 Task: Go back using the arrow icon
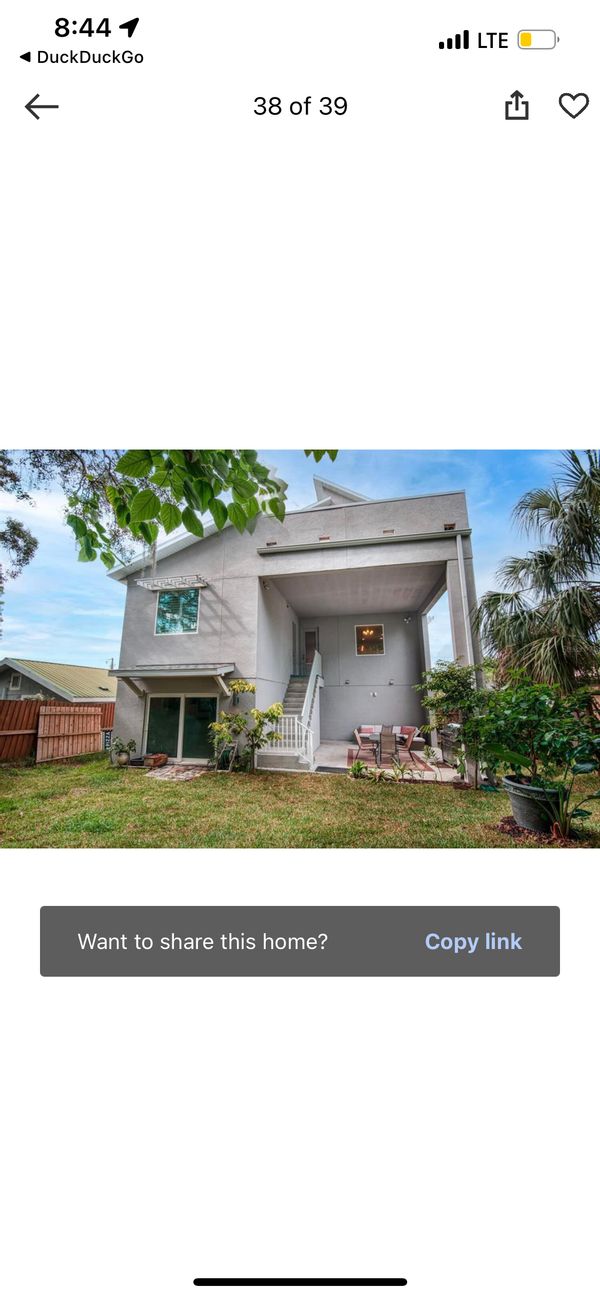[x=41, y=107]
